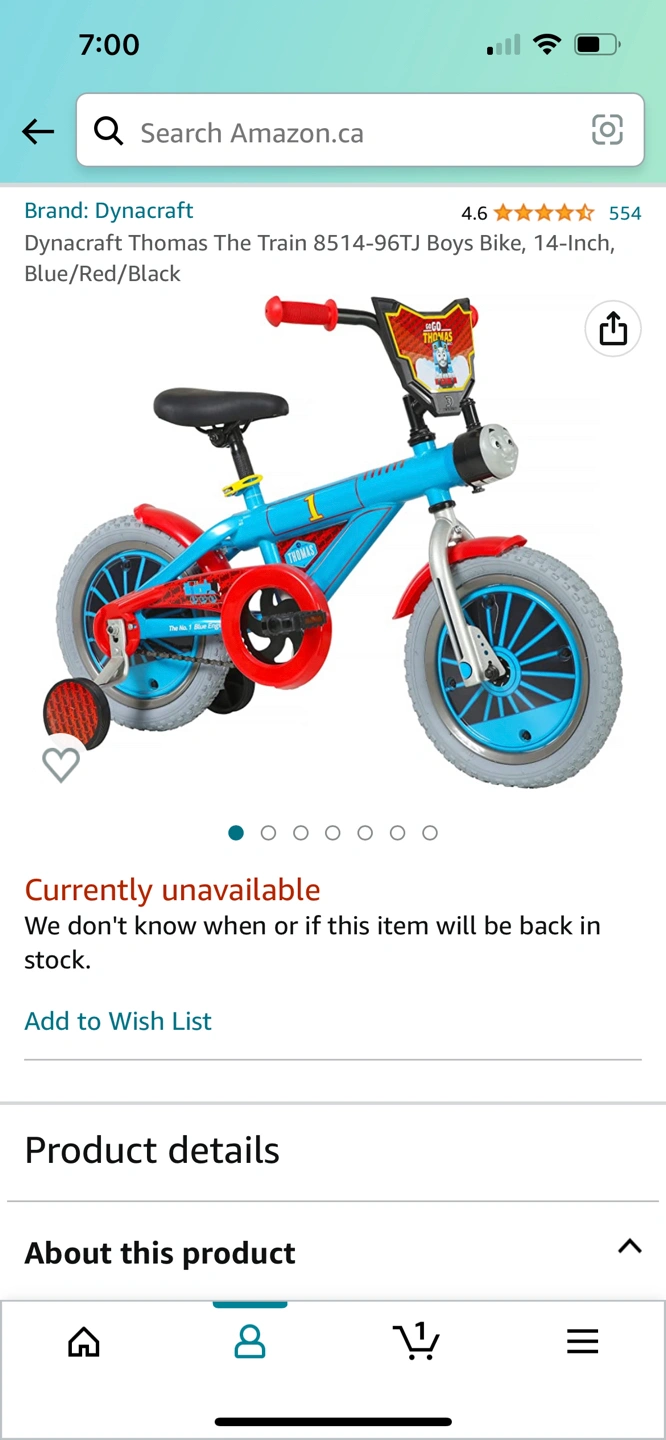Image resolution: width=666 pixels, height=1440 pixels.
Task: Open camera lens search
Action: pyautogui.click(x=607, y=130)
